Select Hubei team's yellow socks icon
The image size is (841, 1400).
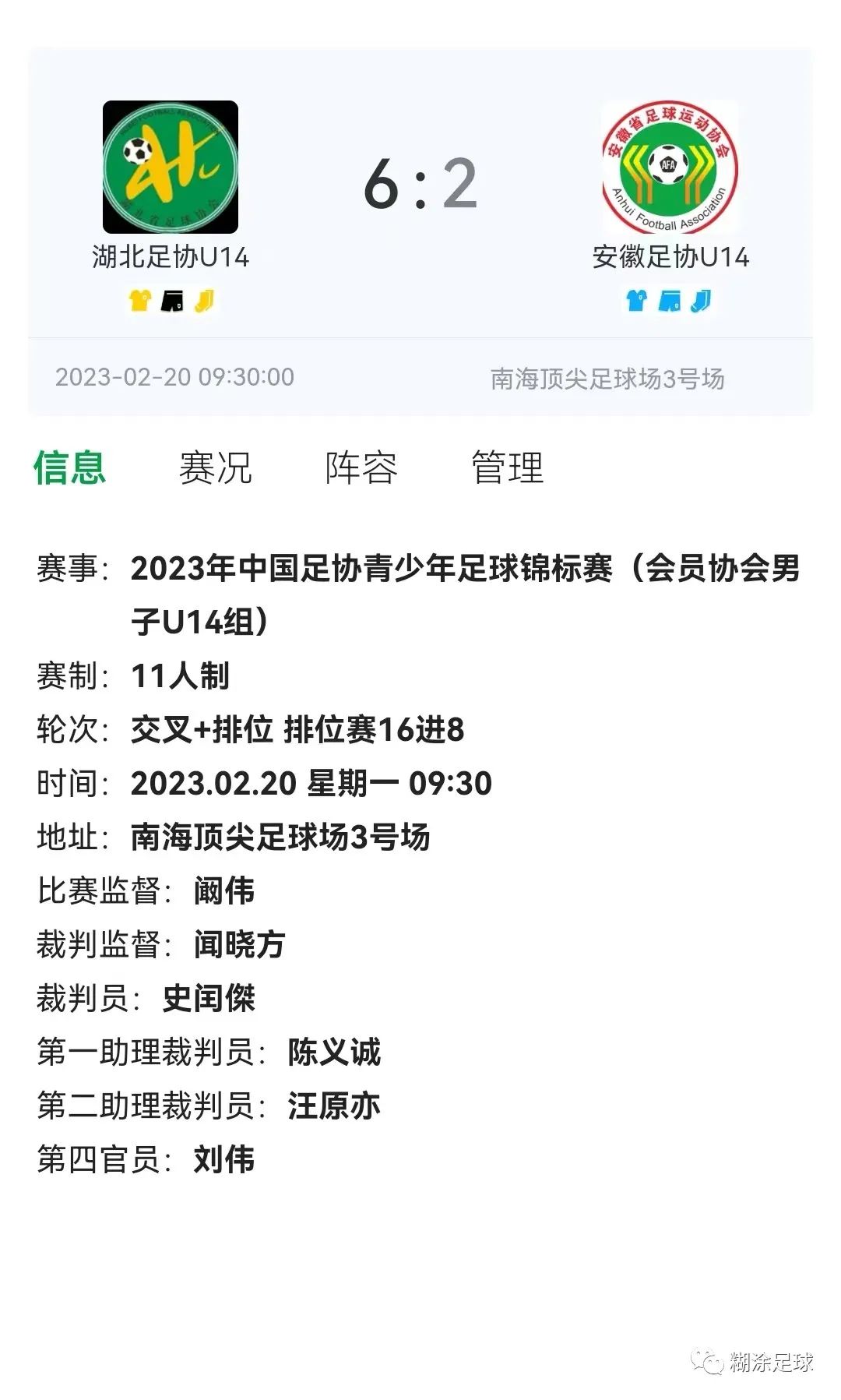205,301
